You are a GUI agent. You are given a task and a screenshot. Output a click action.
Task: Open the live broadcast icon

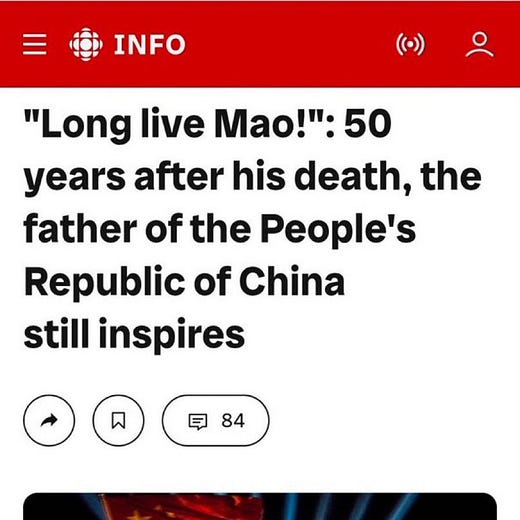coord(410,44)
